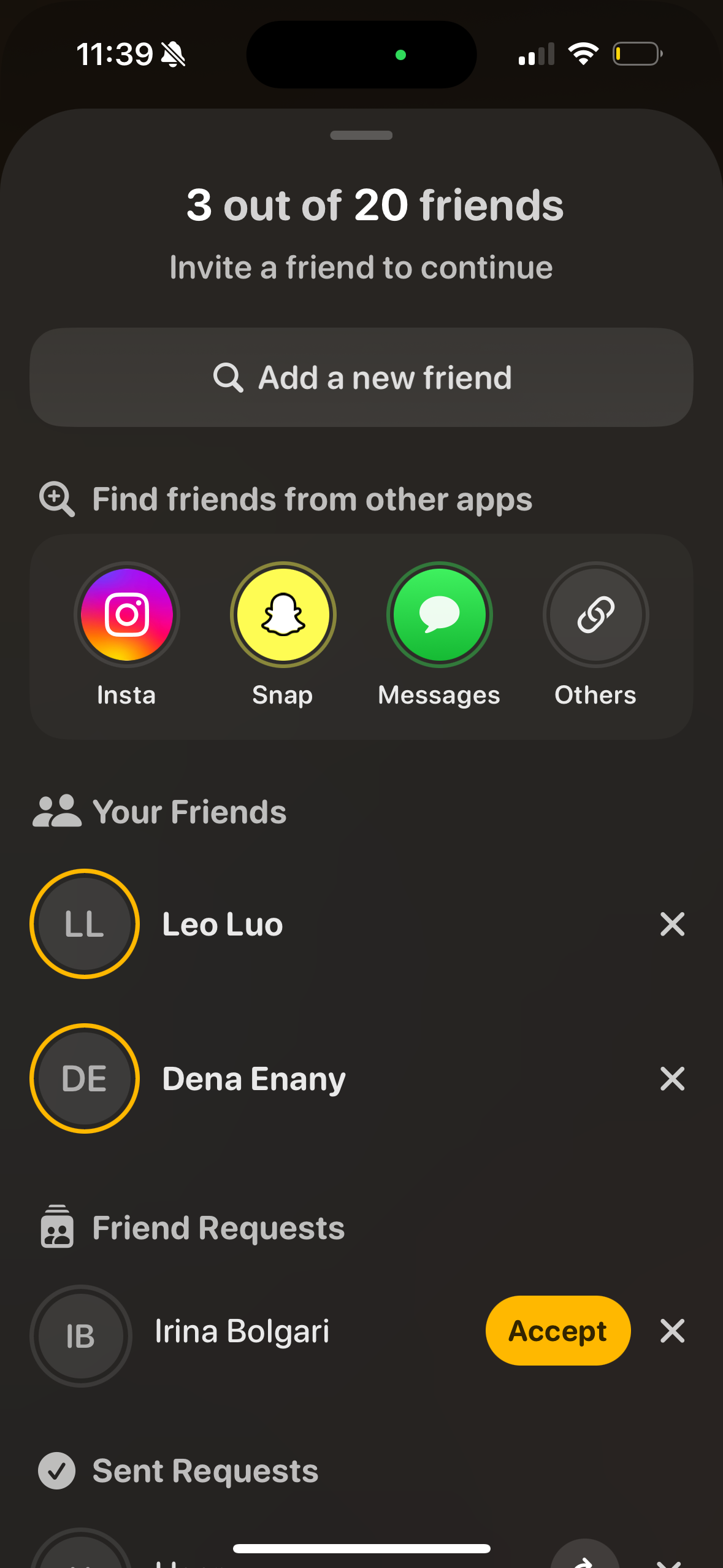The height and width of the screenshot is (1568, 723).
Task: Remove Leo Luo from your friends
Action: [672, 924]
